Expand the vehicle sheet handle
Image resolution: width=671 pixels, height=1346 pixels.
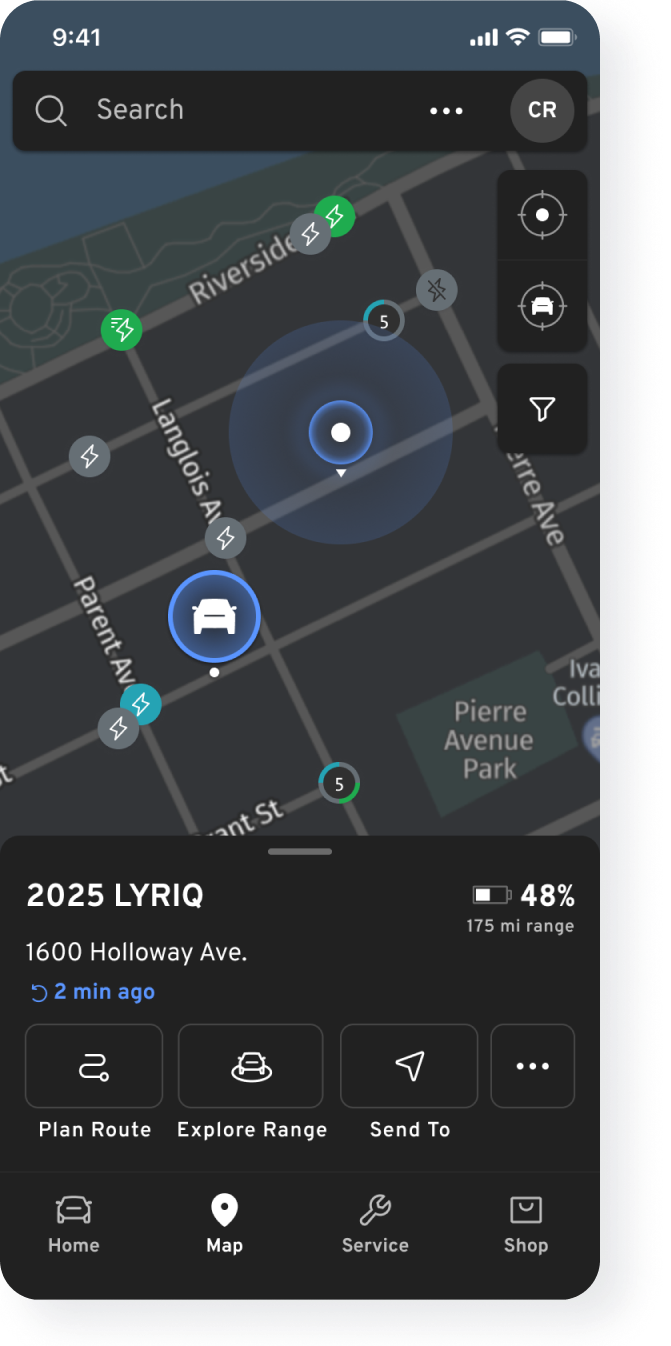[x=300, y=851]
